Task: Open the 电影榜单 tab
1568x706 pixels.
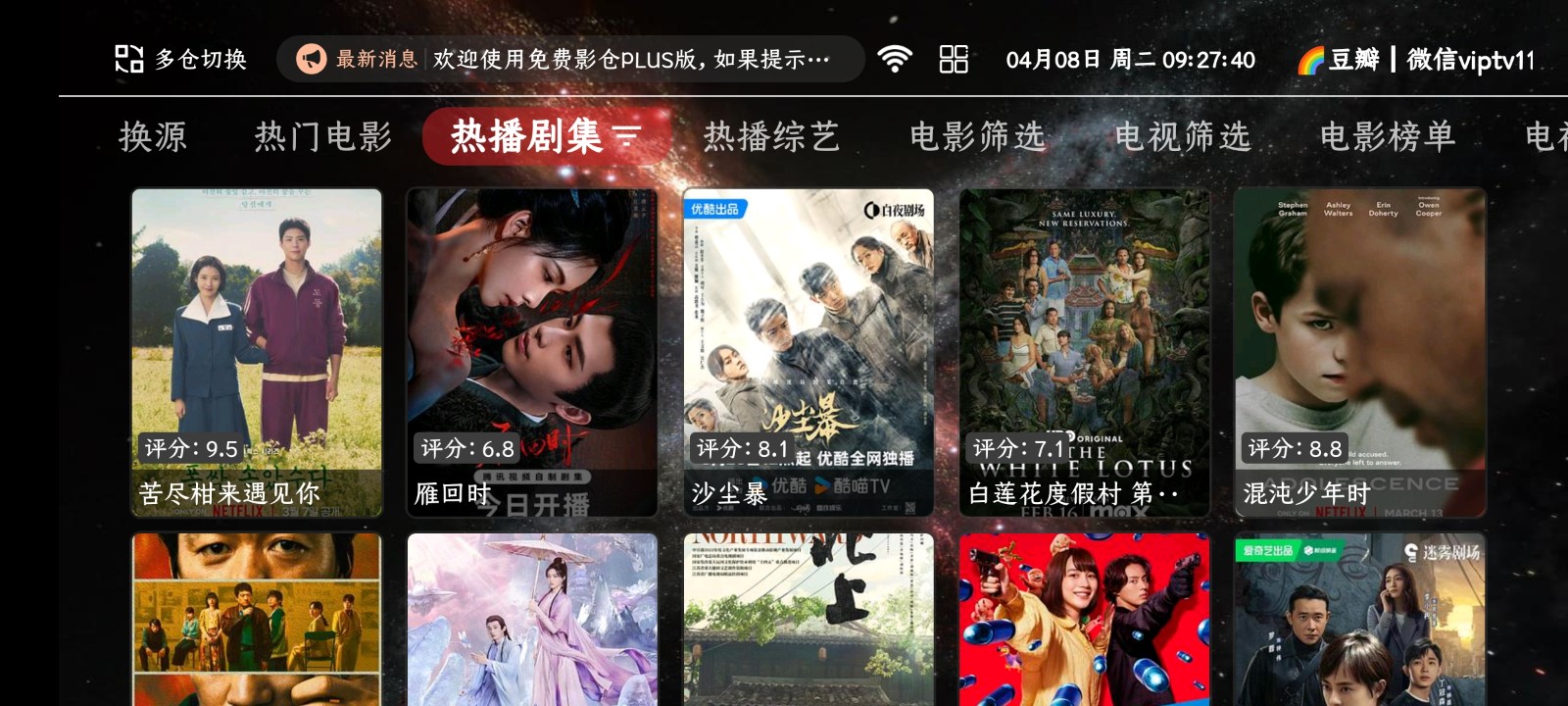Action: [1388, 136]
